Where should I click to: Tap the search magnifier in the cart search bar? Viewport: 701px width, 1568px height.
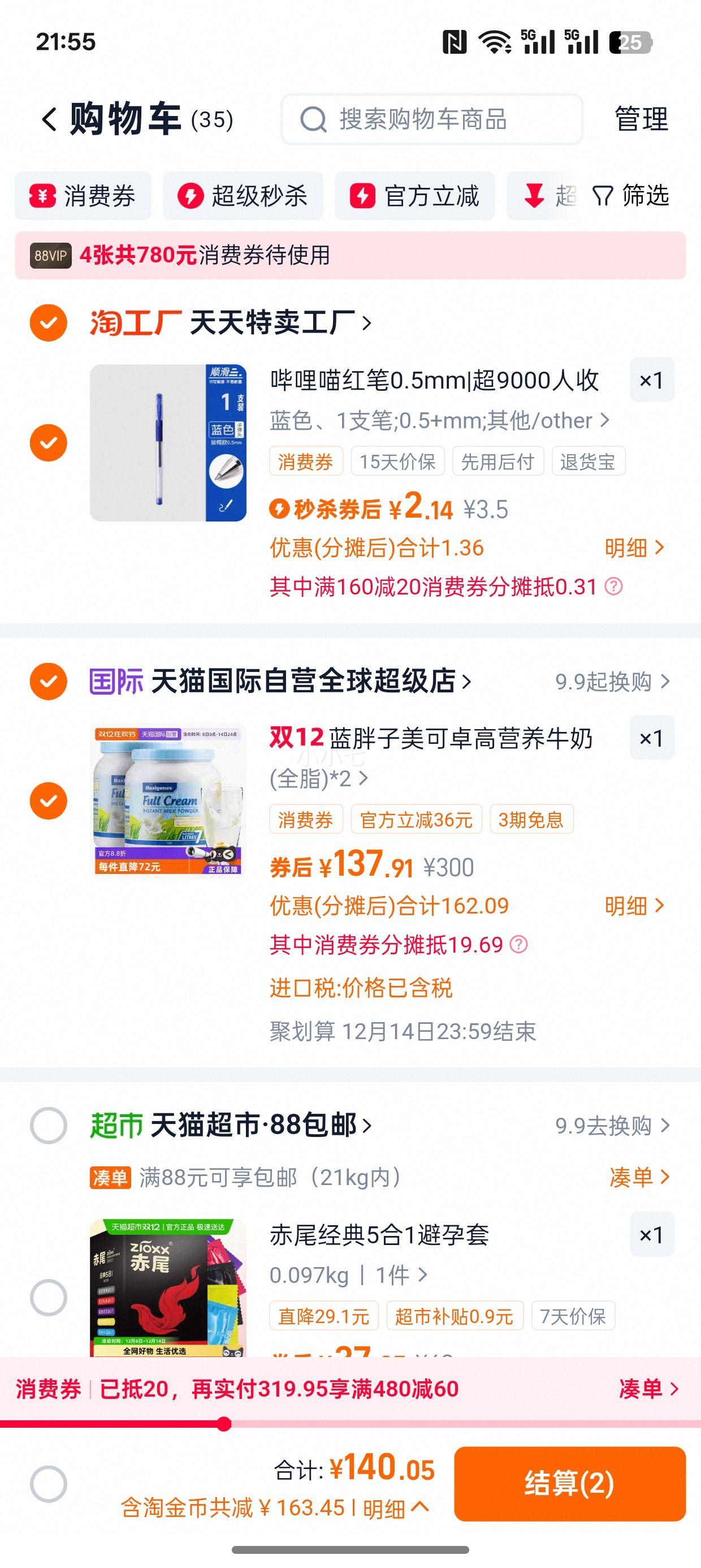314,119
